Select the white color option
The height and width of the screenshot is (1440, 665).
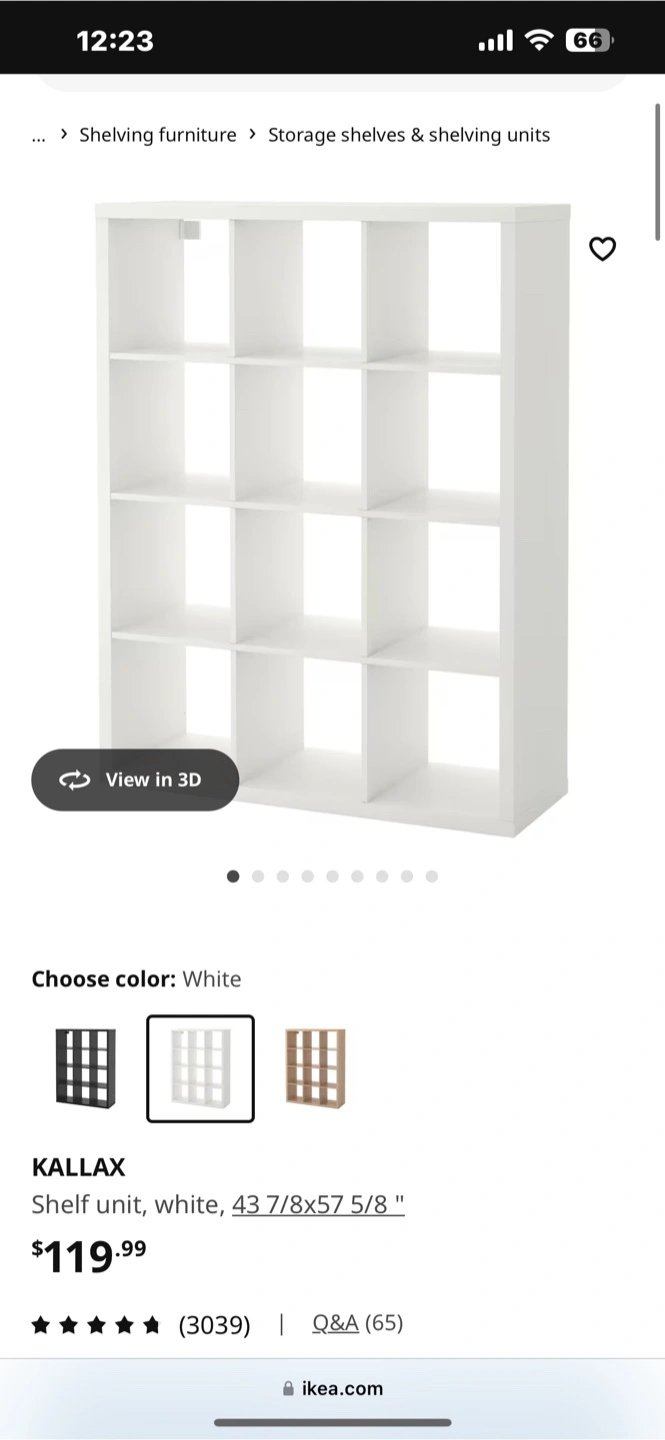pyautogui.click(x=200, y=1068)
